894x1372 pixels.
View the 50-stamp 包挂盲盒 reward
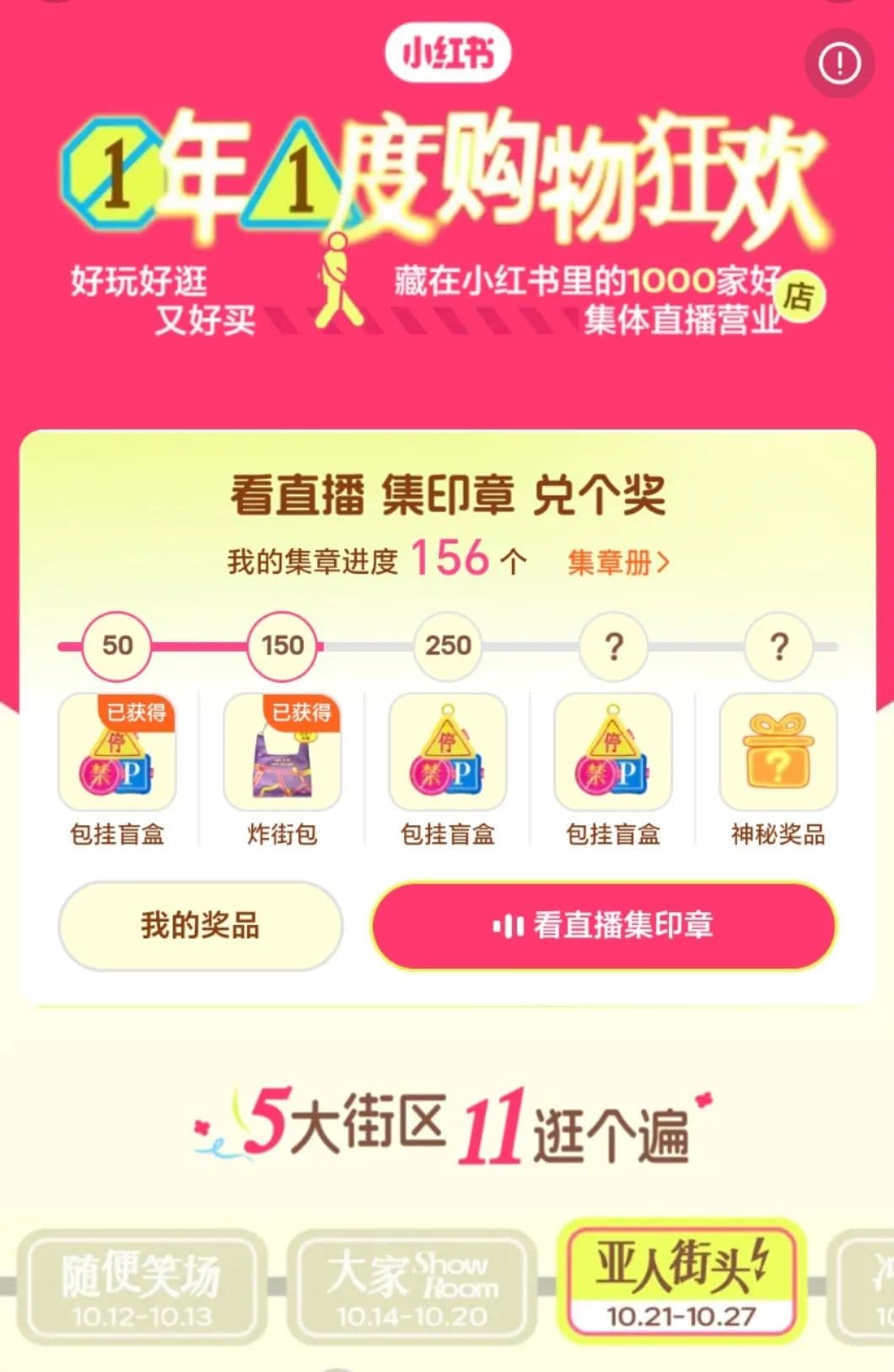point(117,753)
